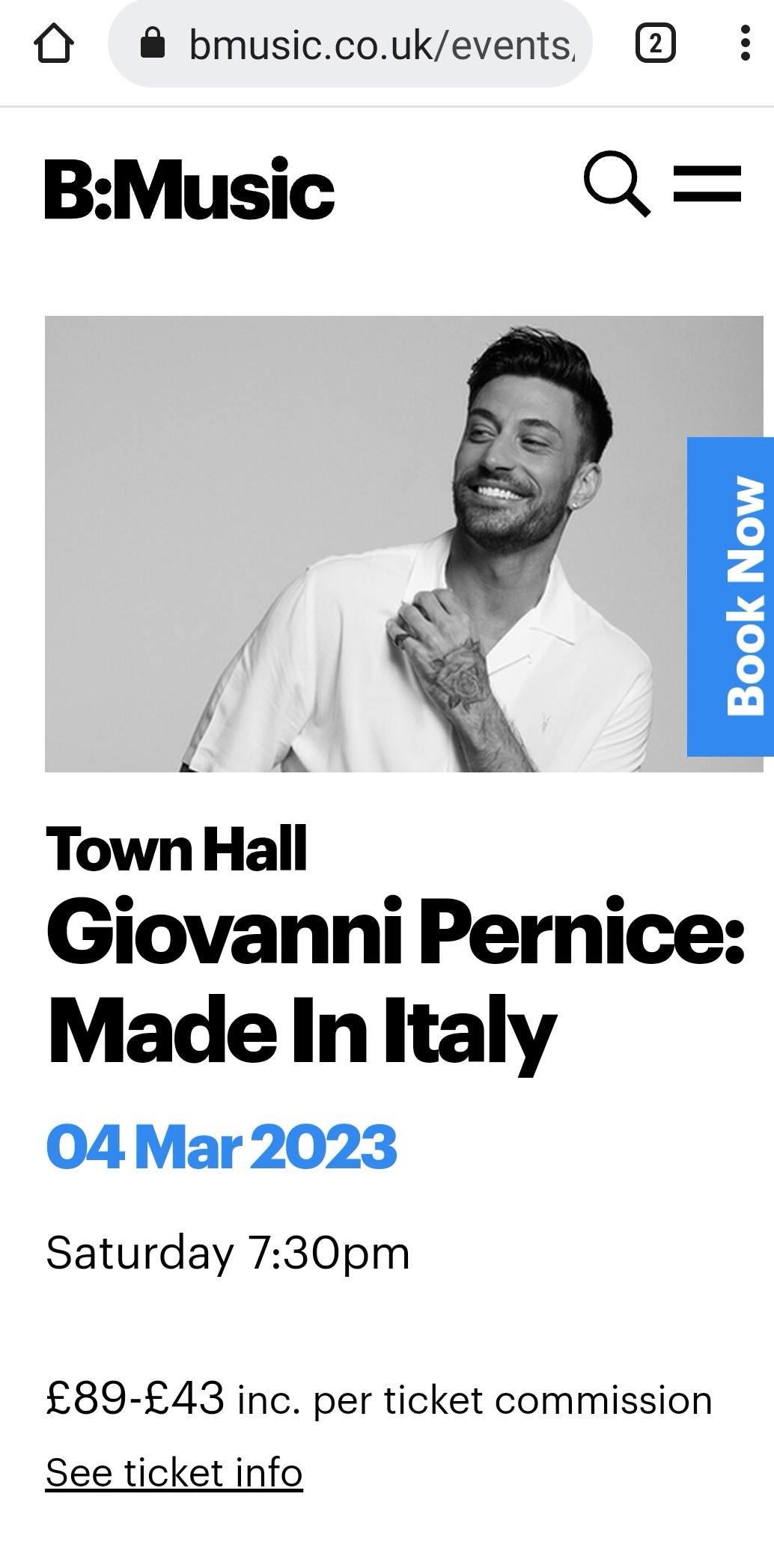The height and width of the screenshot is (1568, 774).
Task: Open the See ticket info link
Action: (x=174, y=1473)
